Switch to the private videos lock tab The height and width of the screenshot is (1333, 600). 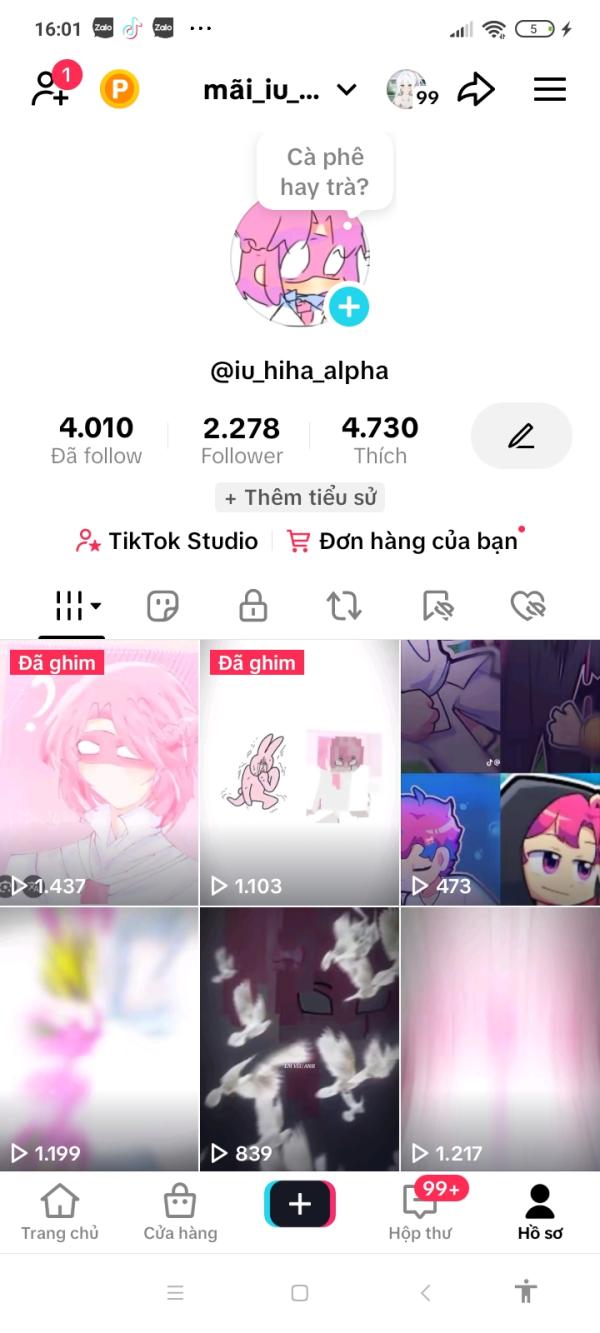(253, 605)
